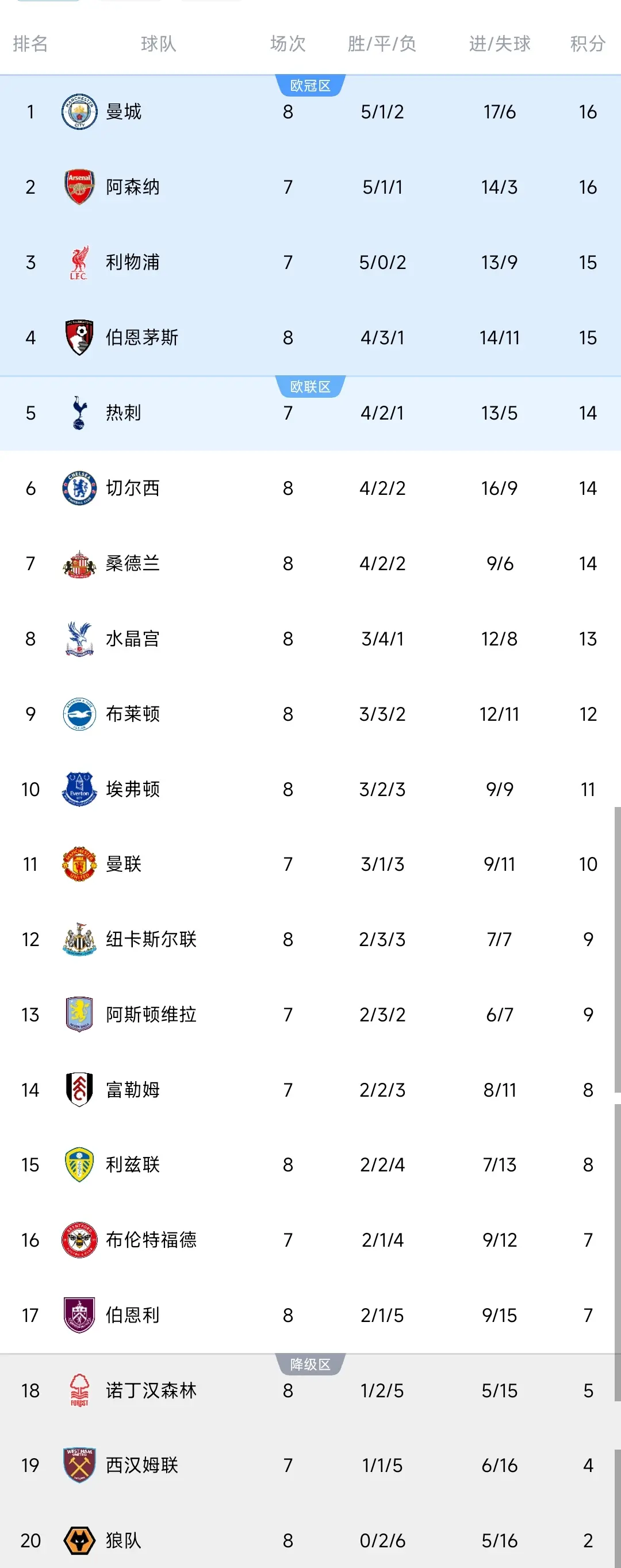This screenshot has height=1568, width=621.
Task: Select the 降级区 relegation zone label
Action: [310, 1365]
